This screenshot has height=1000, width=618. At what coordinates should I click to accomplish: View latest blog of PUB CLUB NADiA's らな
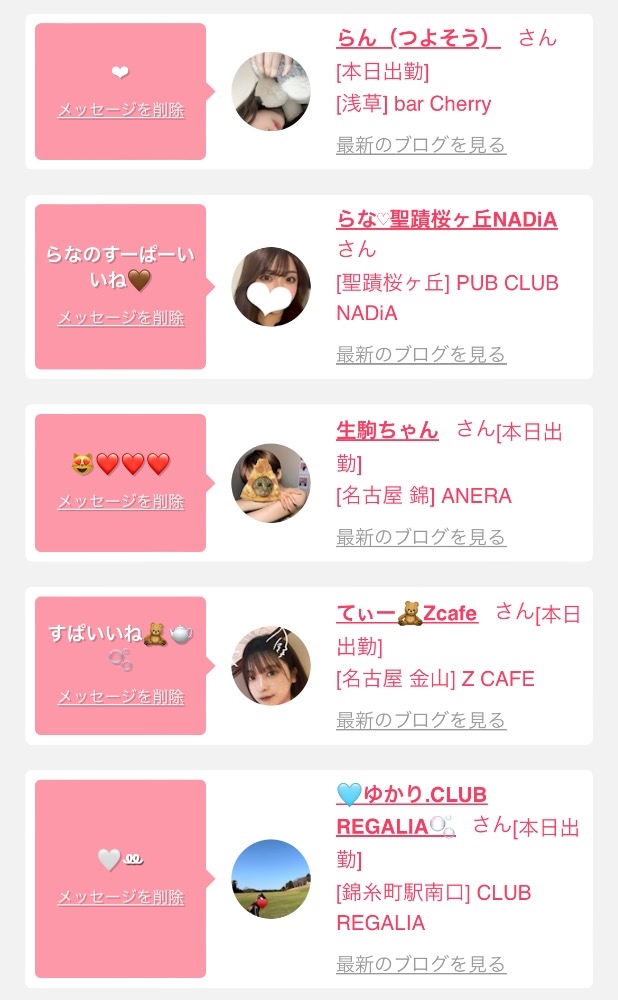tap(421, 354)
